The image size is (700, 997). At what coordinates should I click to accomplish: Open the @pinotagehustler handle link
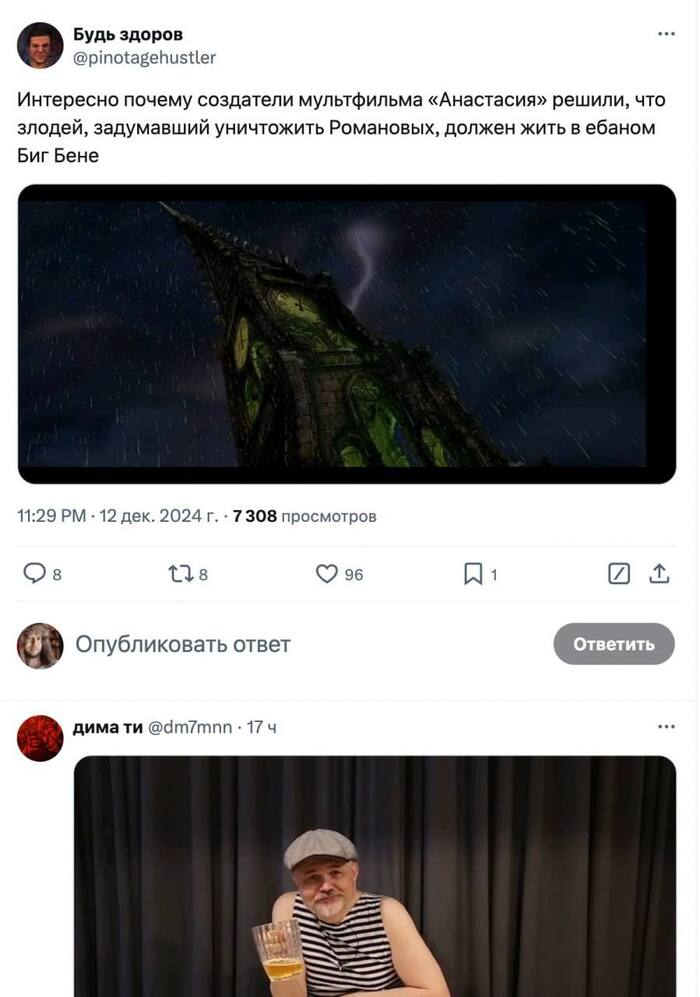coord(144,57)
